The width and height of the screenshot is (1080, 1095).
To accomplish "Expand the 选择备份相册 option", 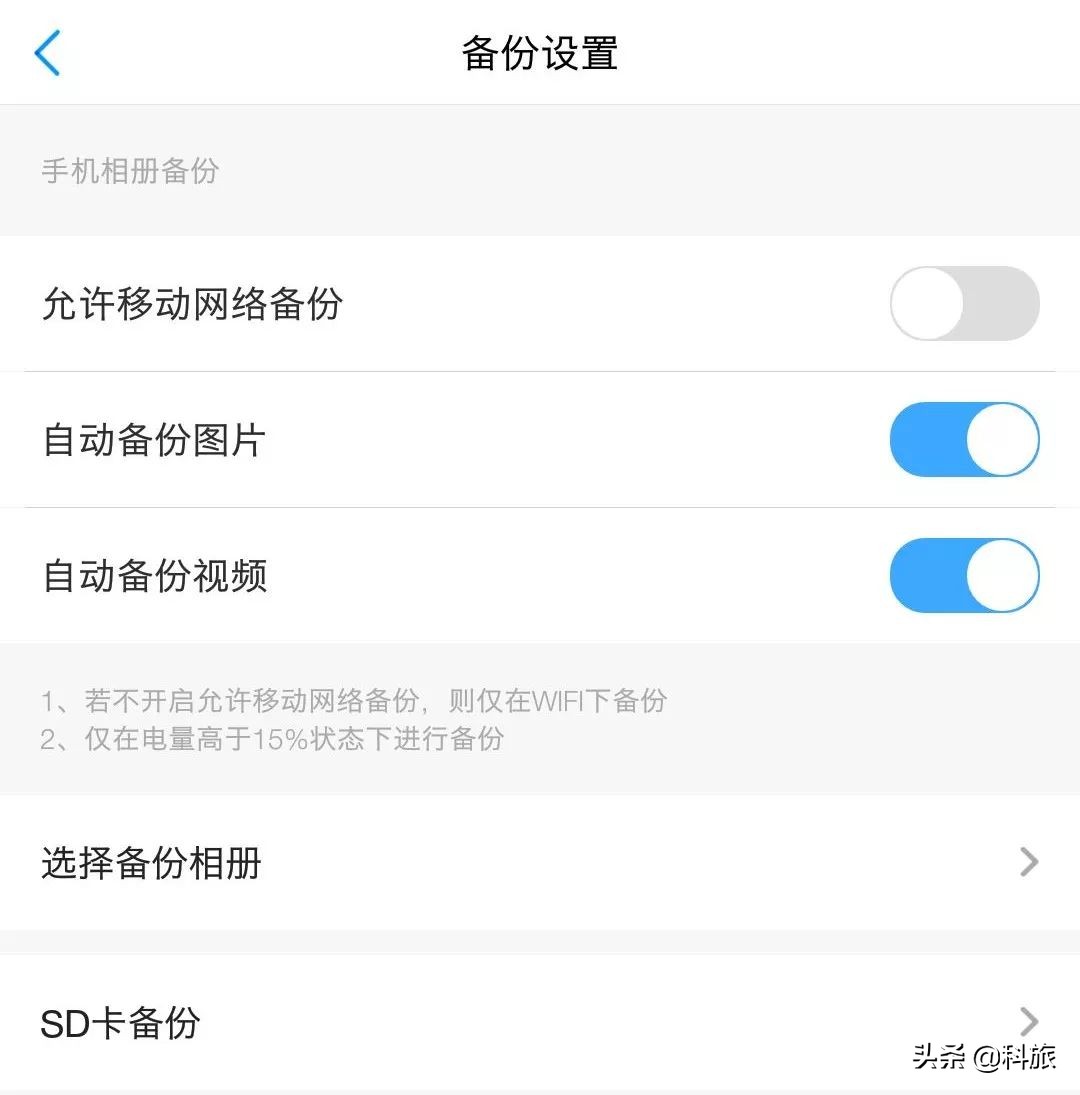I will coord(540,862).
